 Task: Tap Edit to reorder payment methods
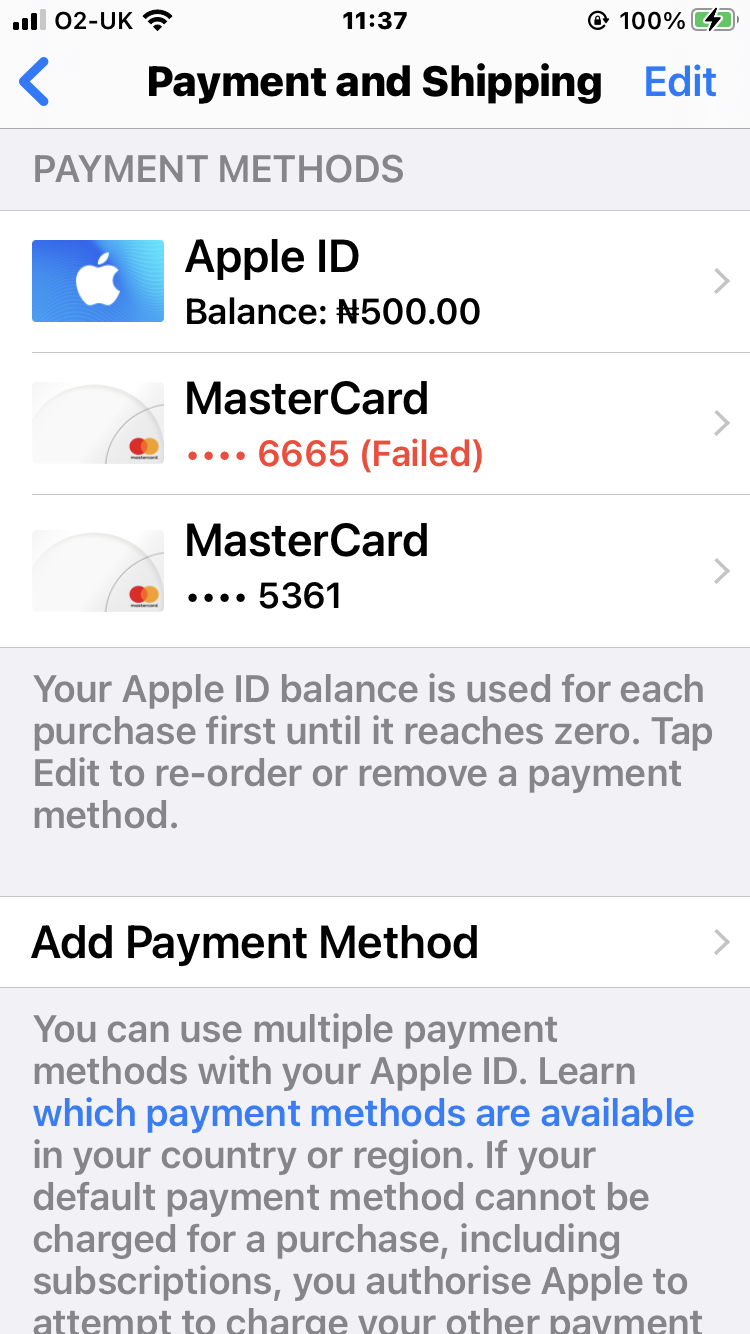tap(680, 82)
